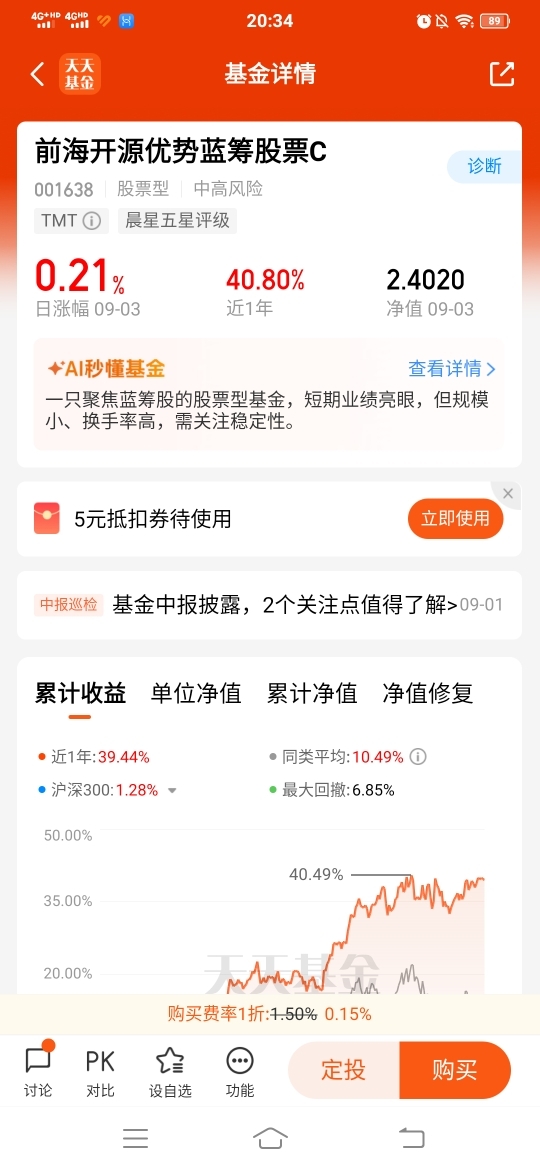Open the 同类平均 info icon
The width and height of the screenshot is (540, 1170).
pyautogui.click(x=418, y=757)
